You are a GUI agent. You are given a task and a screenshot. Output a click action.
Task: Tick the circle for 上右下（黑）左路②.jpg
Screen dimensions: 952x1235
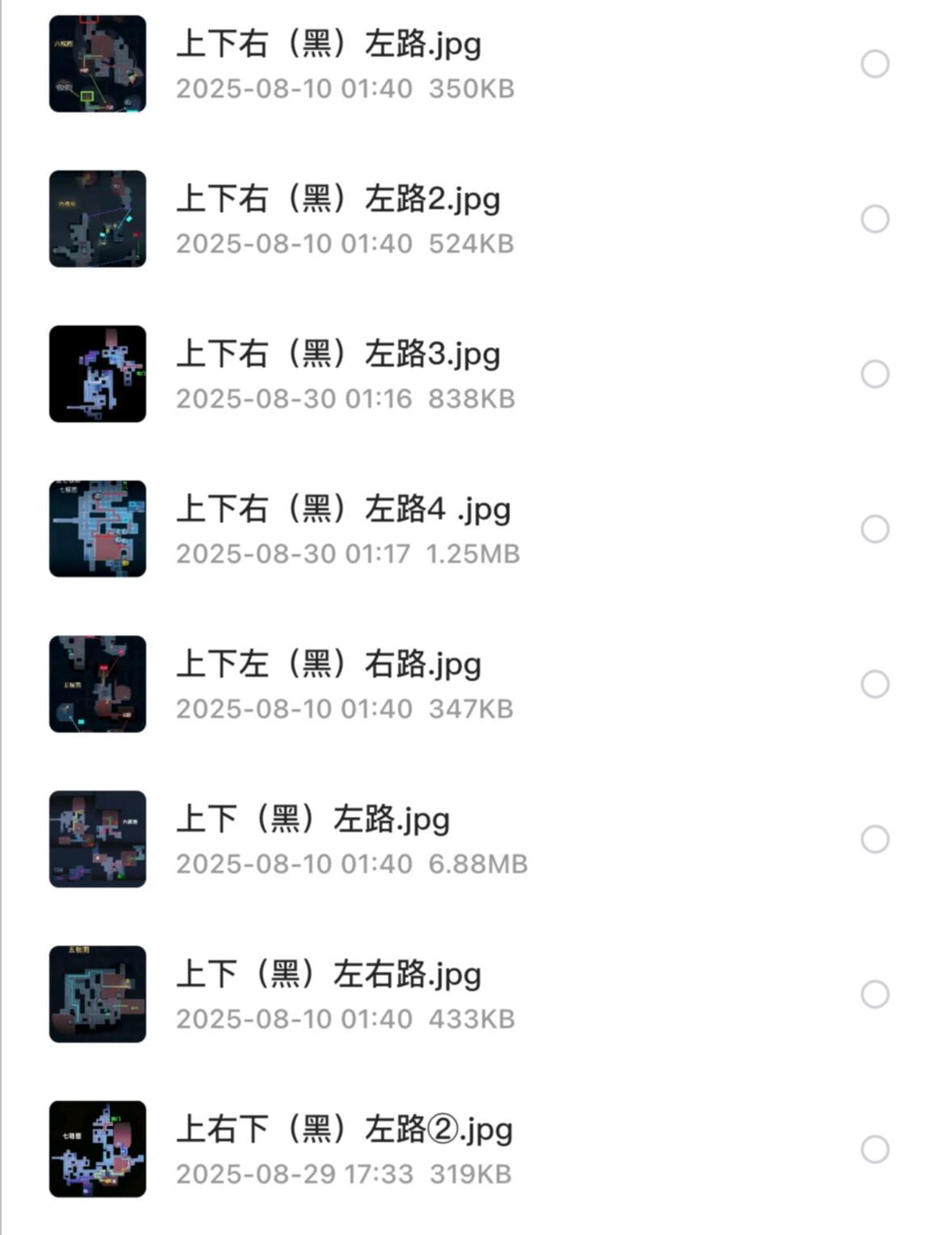point(874,1149)
